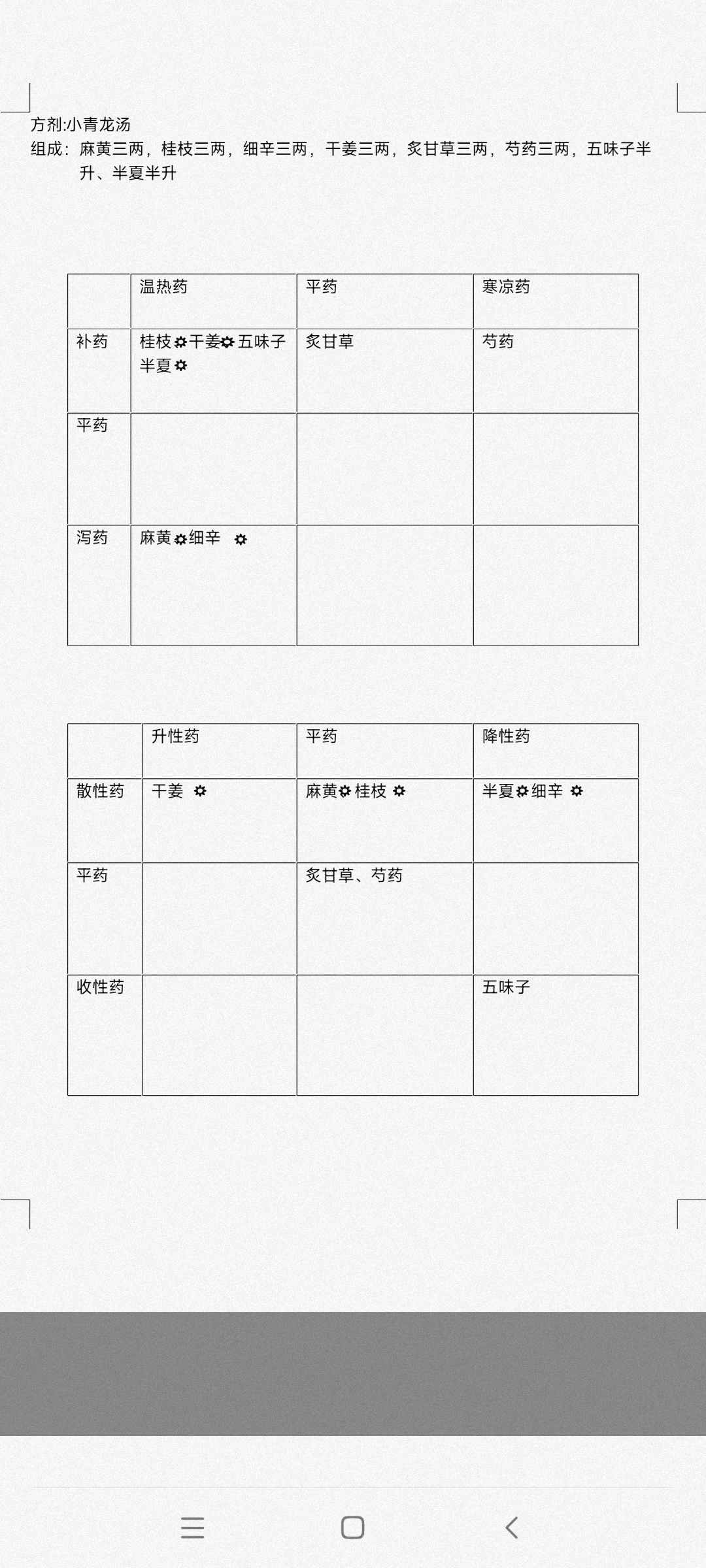The height and width of the screenshot is (1568, 706).
Task: Go back using the system back arrow
Action: click(x=512, y=1527)
